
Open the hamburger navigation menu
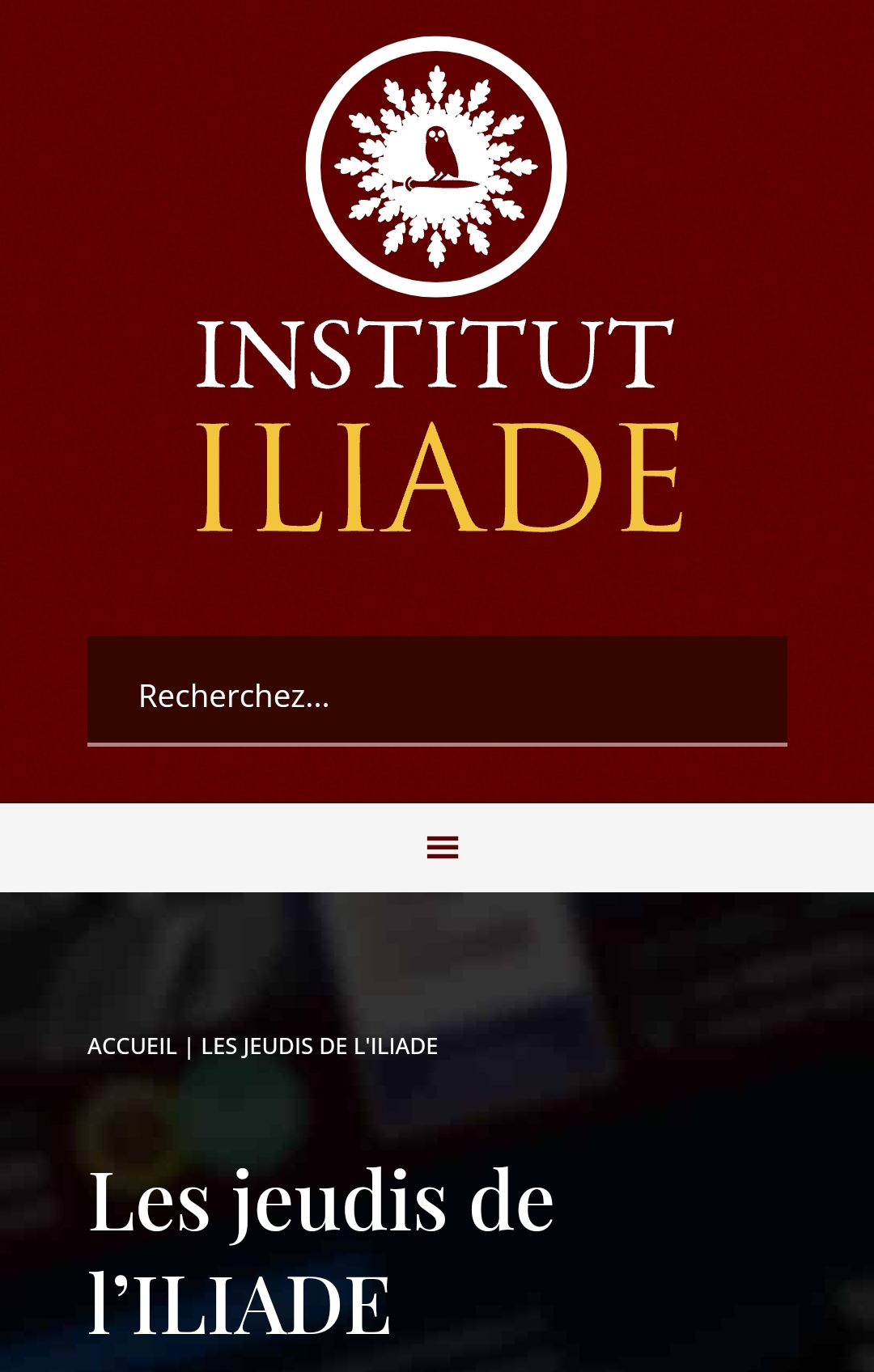pos(443,847)
